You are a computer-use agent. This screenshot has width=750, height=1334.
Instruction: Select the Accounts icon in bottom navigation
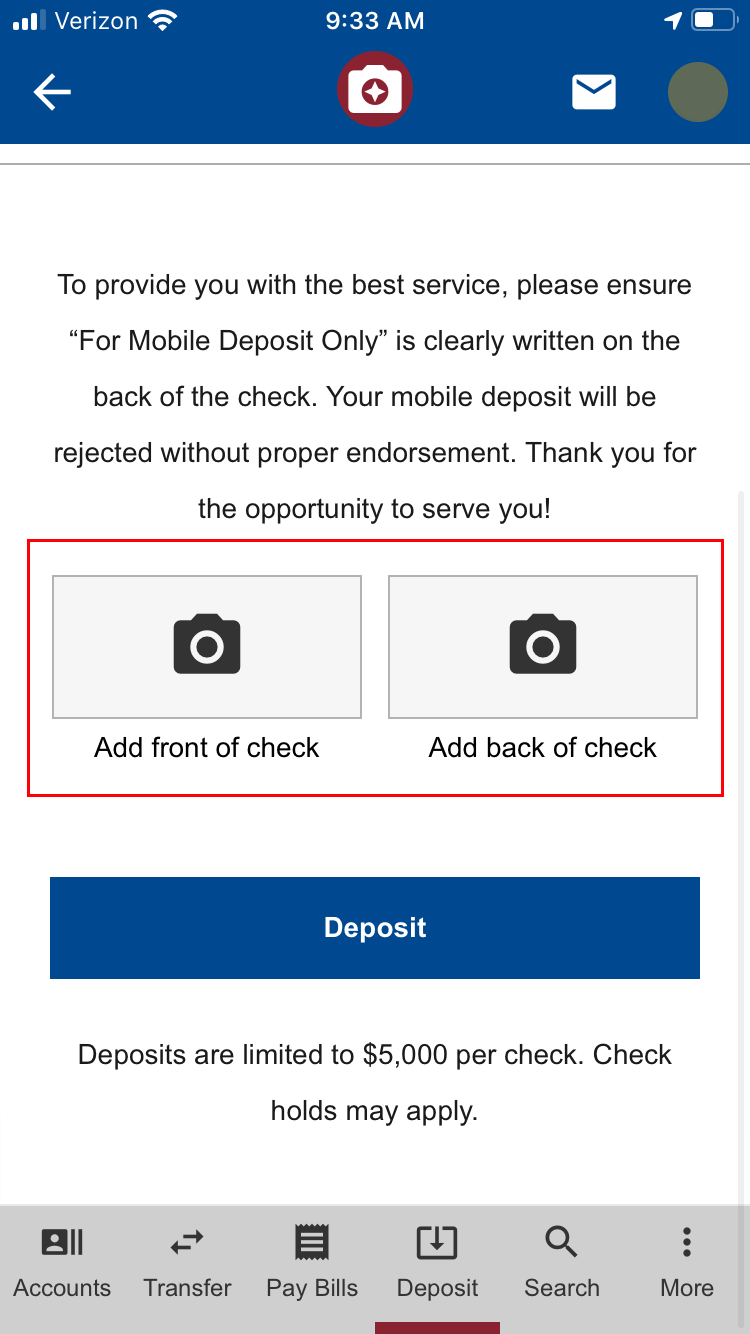pyautogui.click(x=61, y=1242)
